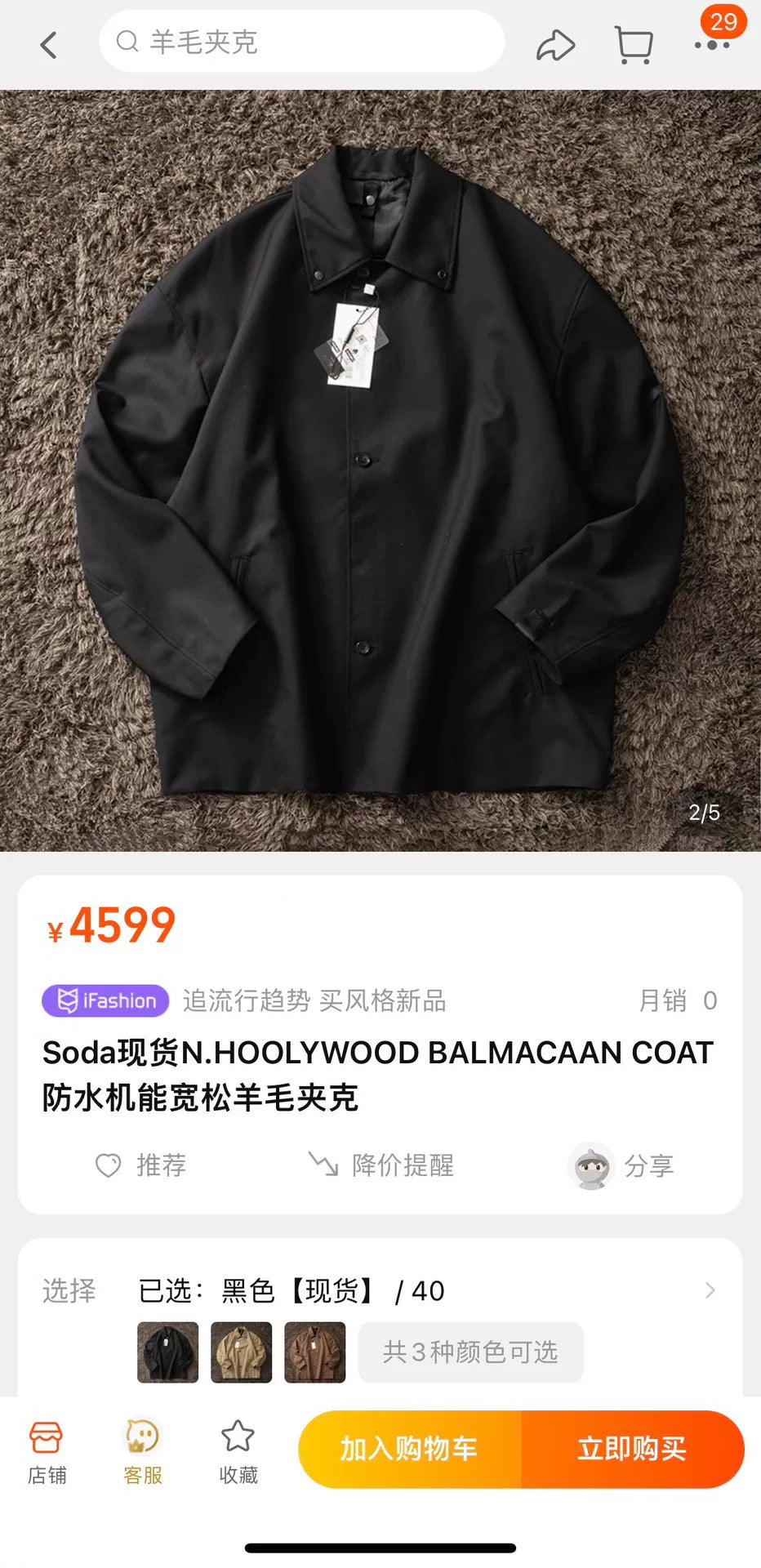
Task: Select the black color swatch
Action: pyautogui.click(x=167, y=1352)
